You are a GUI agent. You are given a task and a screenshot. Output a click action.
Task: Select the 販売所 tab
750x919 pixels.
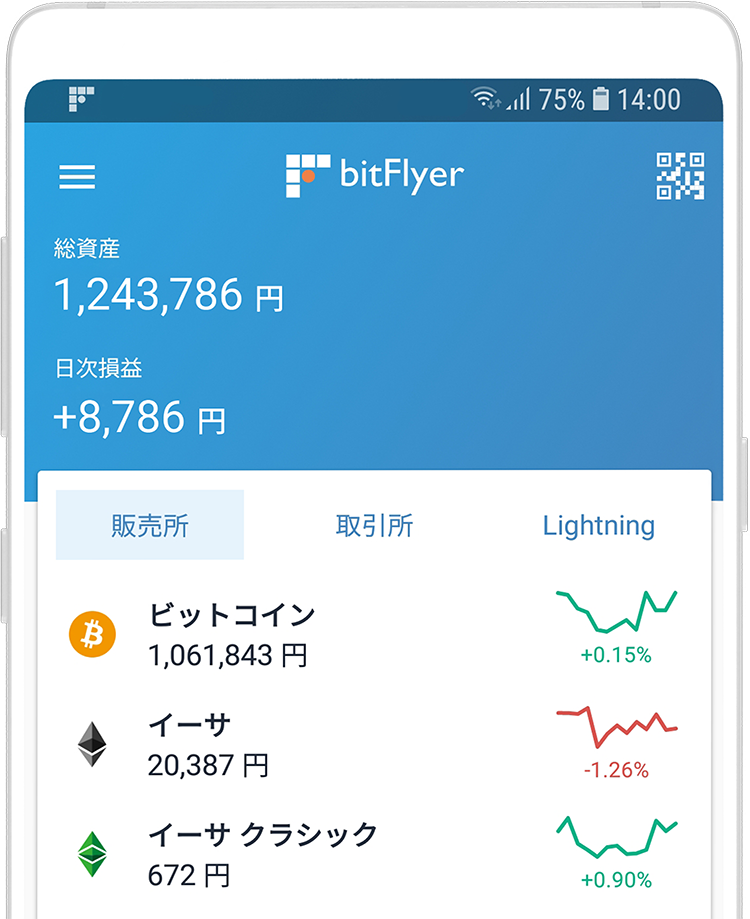[x=149, y=525]
